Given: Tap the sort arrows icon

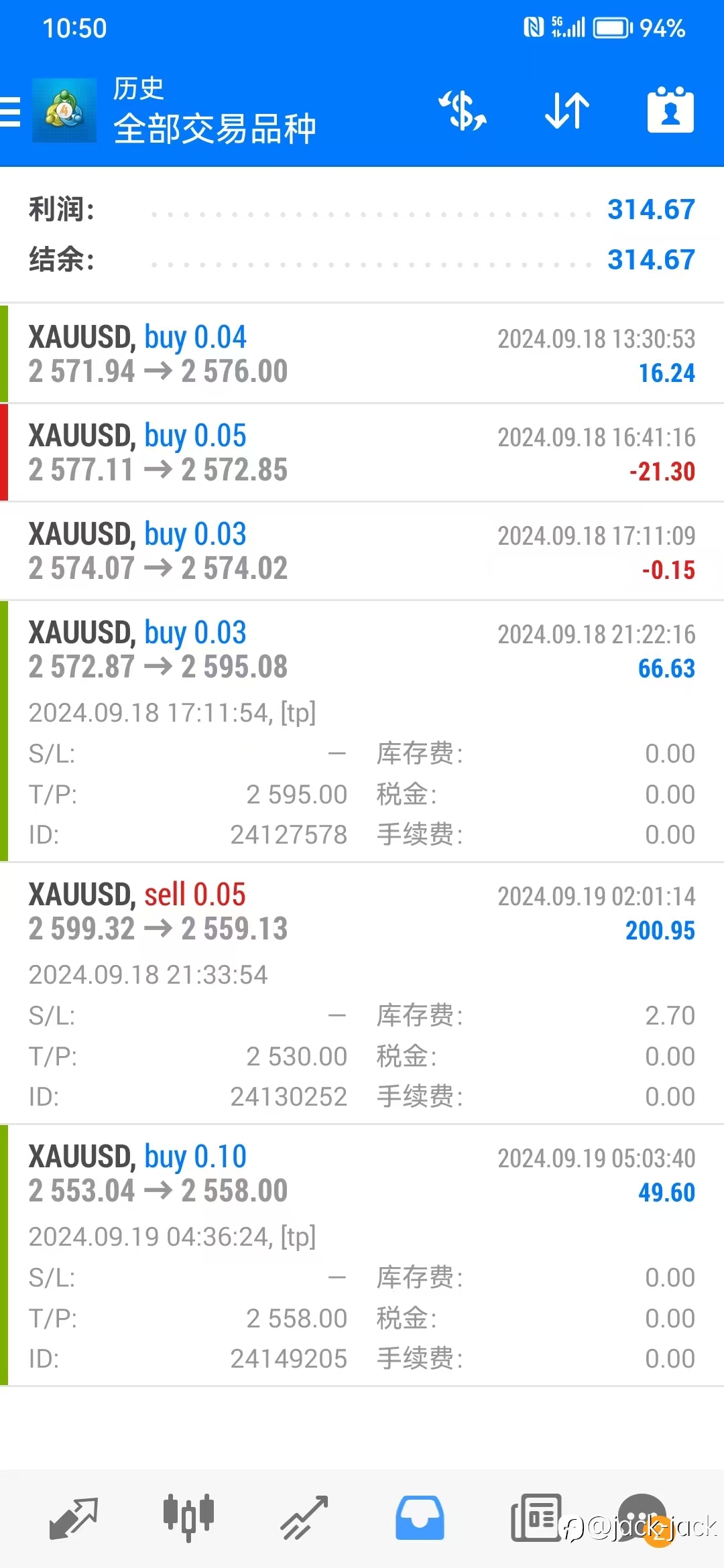Looking at the screenshot, I should point(566,111).
